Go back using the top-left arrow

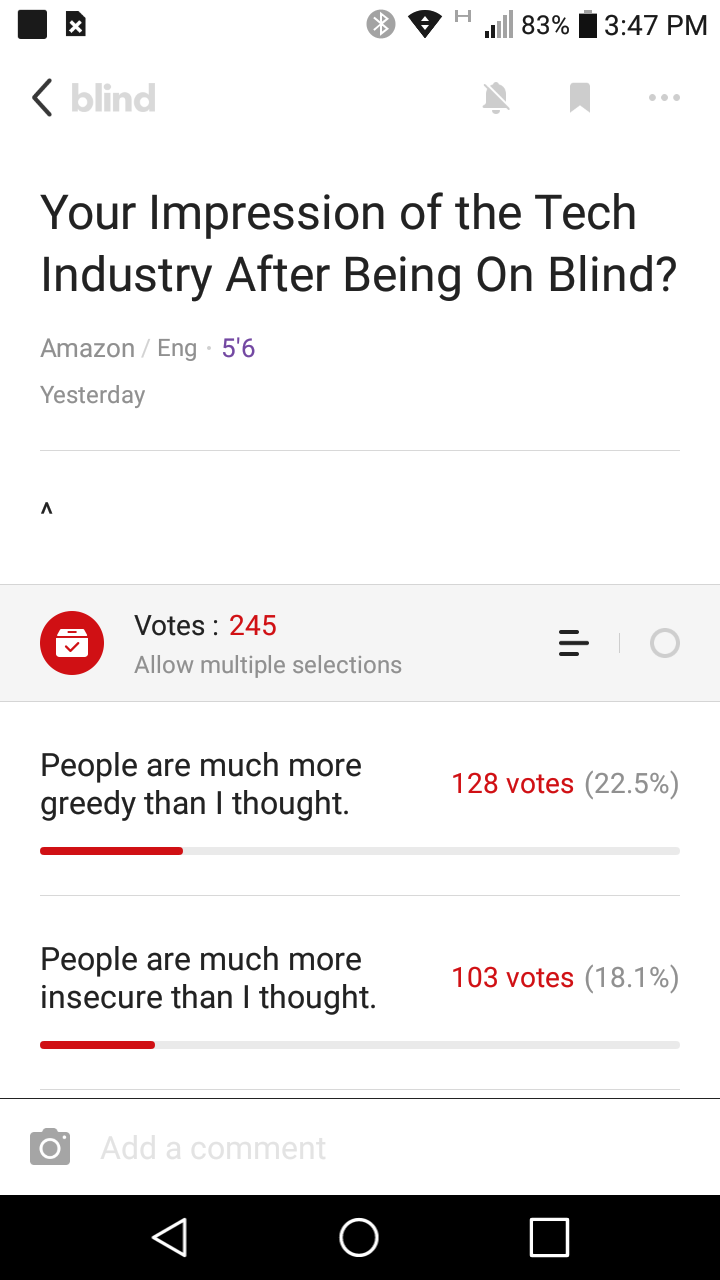pos(42,98)
